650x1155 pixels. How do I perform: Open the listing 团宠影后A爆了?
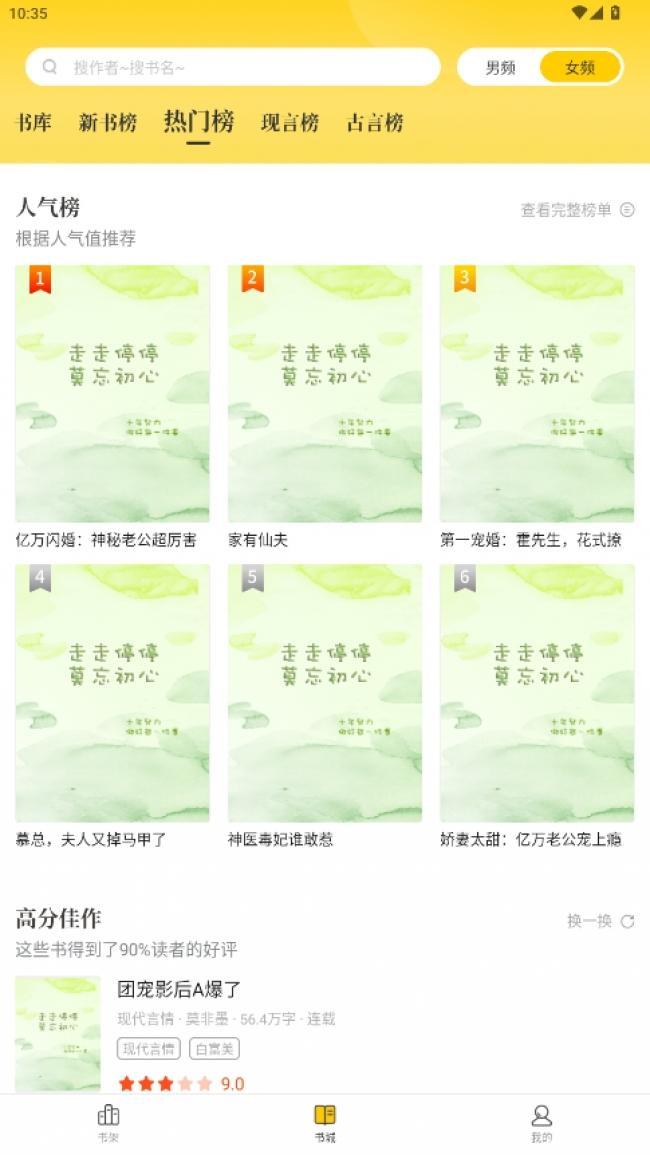click(180, 990)
